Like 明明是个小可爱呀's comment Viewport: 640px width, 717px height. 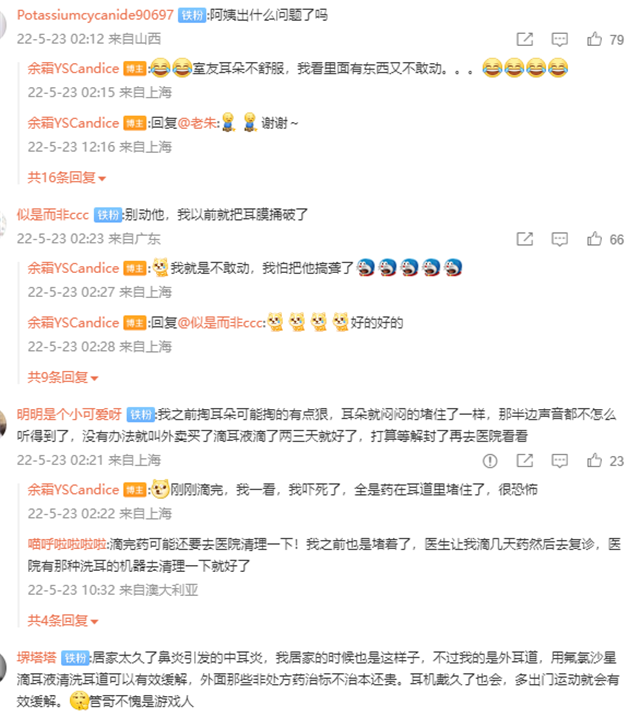click(595, 461)
